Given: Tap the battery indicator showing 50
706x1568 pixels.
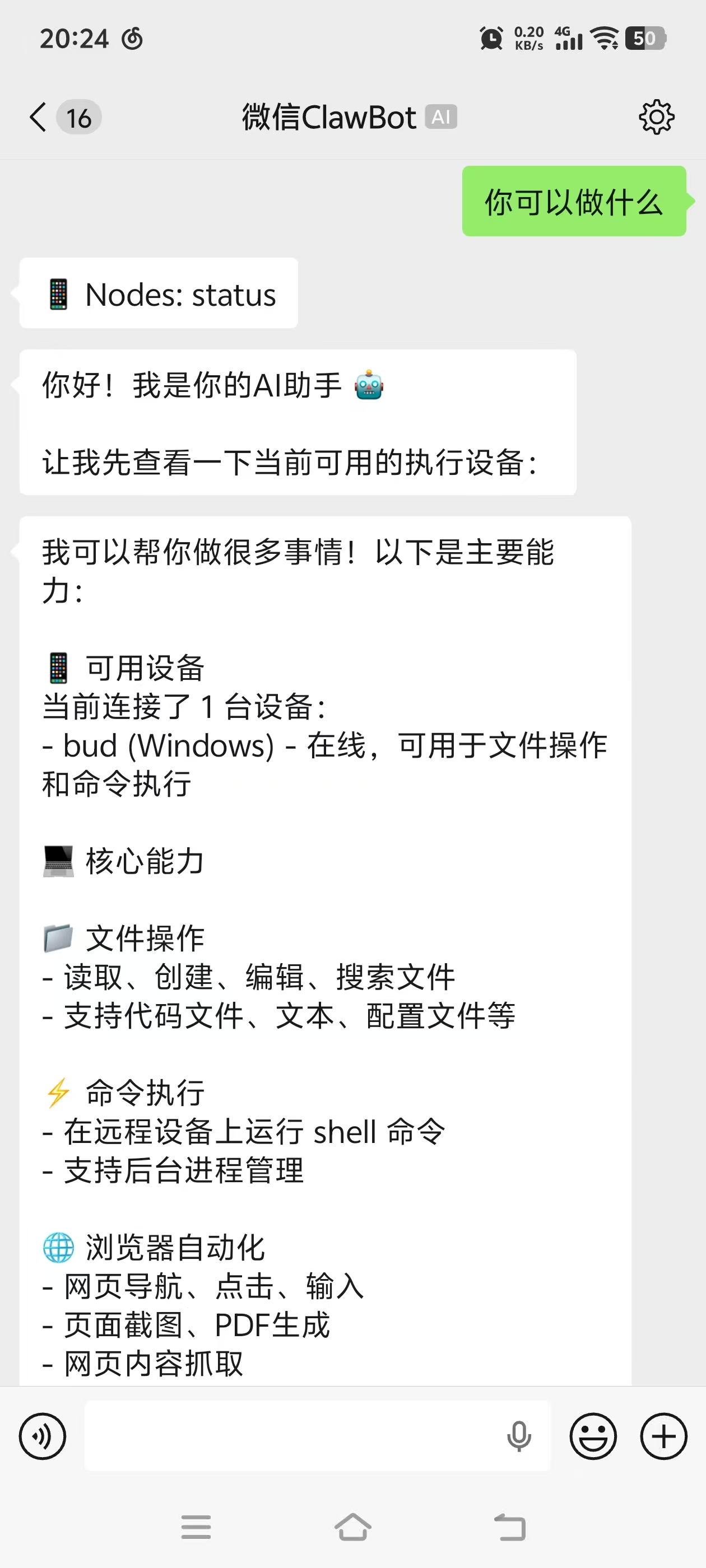Looking at the screenshot, I should pos(645,38).
